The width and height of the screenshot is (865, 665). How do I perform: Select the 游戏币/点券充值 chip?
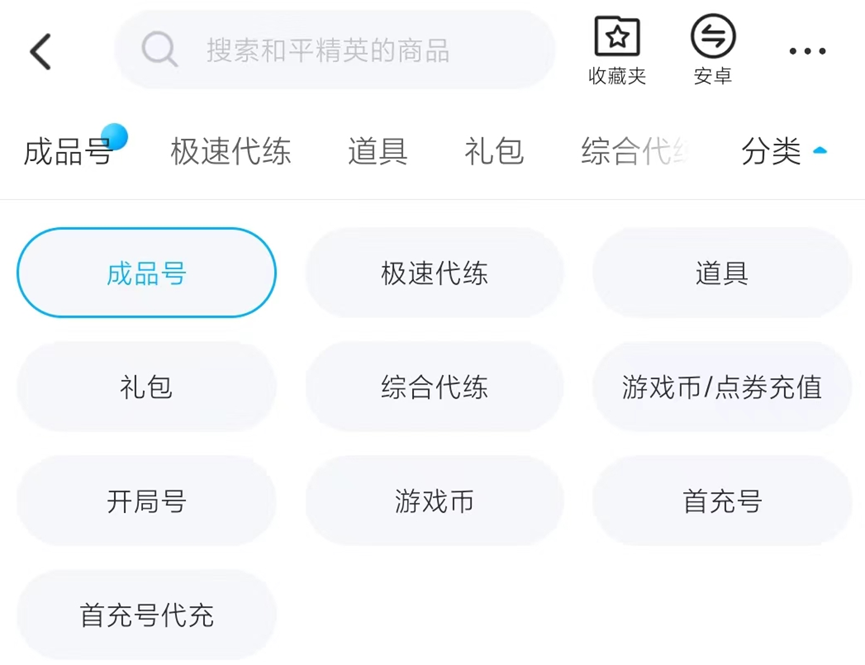[x=722, y=387]
